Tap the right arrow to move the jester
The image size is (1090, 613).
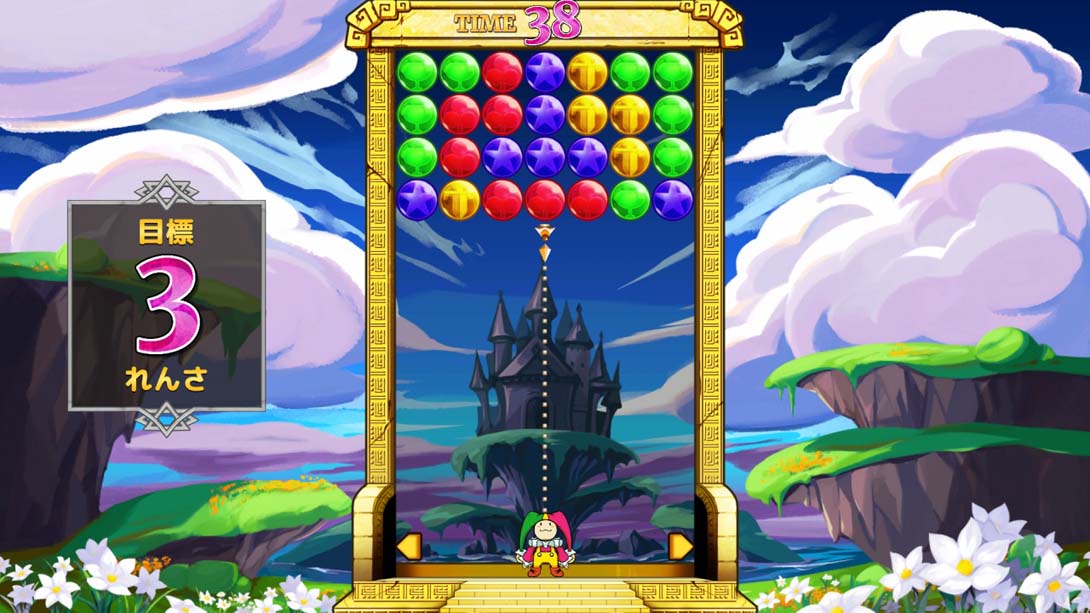680,546
